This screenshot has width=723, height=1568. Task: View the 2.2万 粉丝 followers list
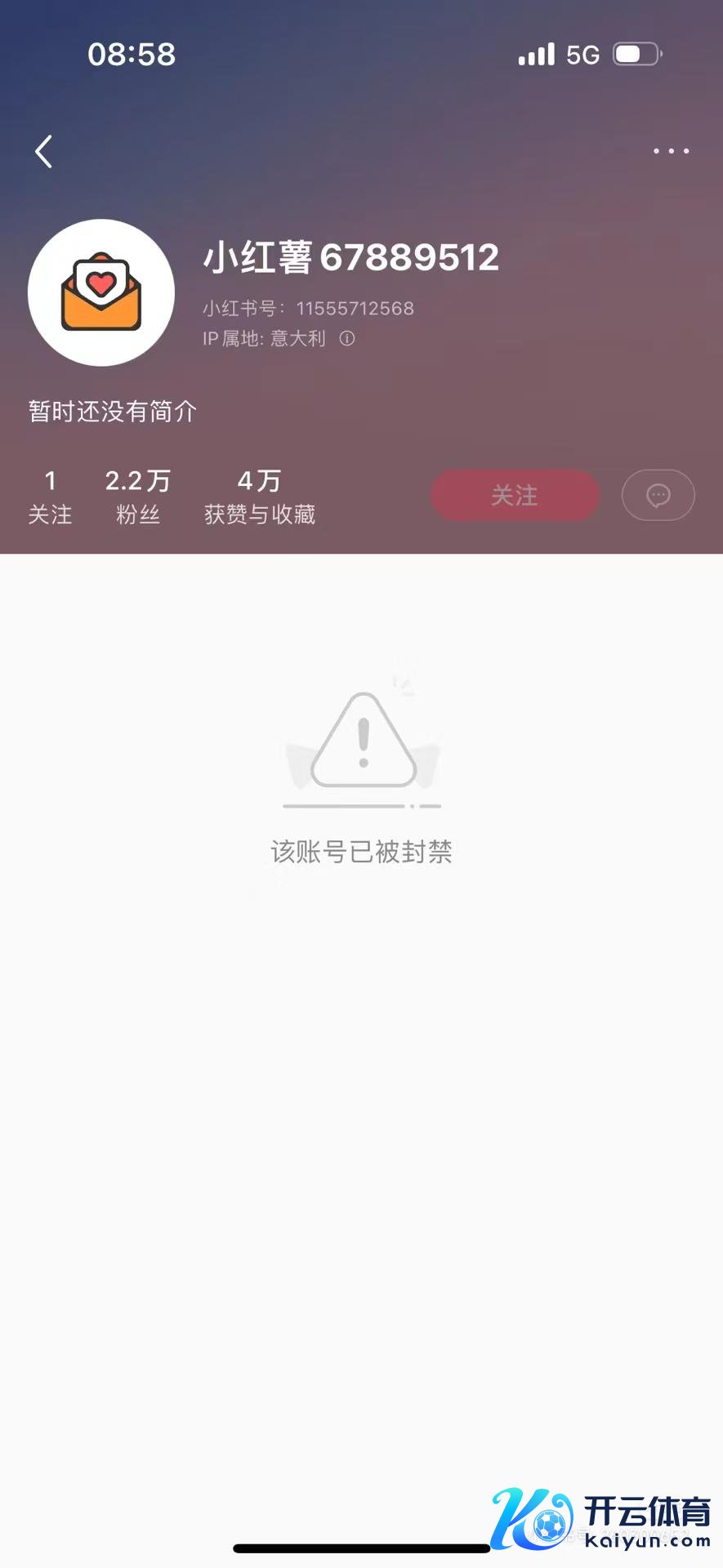tap(137, 497)
